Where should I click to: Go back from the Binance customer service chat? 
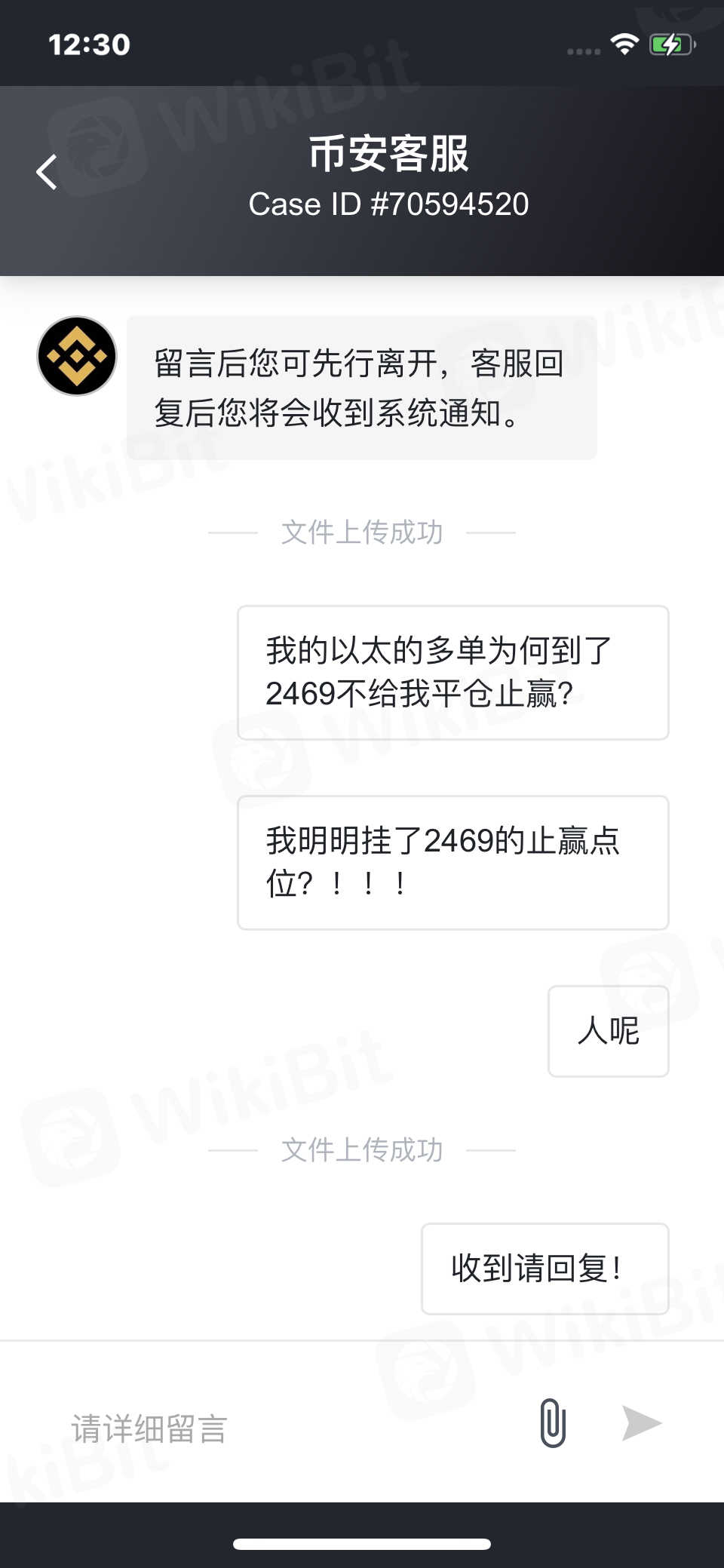pos(47,172)
